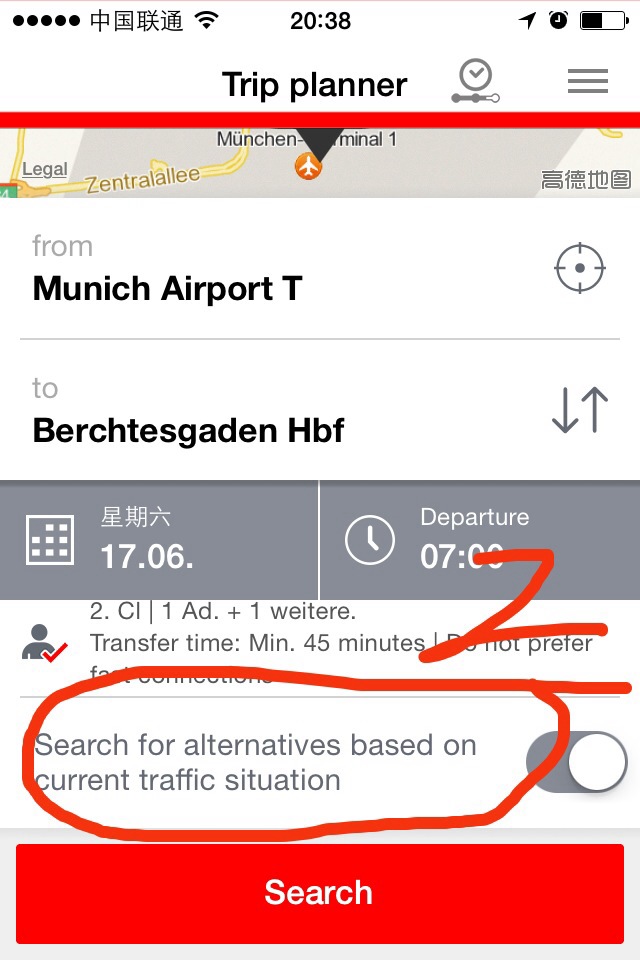Tap the red Search button

(320, 893)
